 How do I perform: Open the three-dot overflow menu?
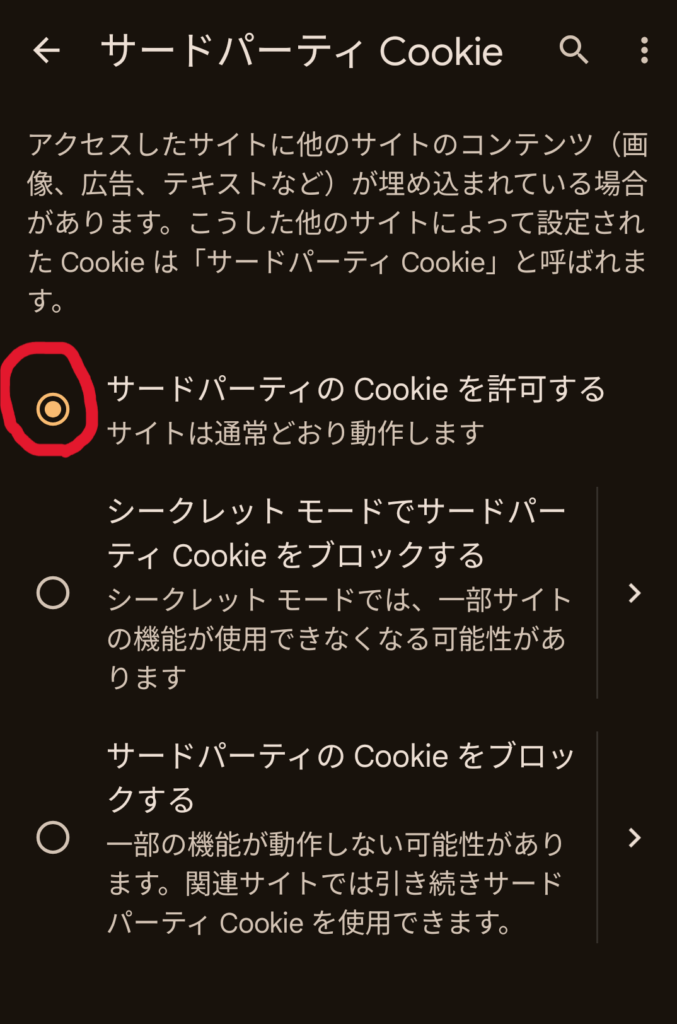click(644, 50)
